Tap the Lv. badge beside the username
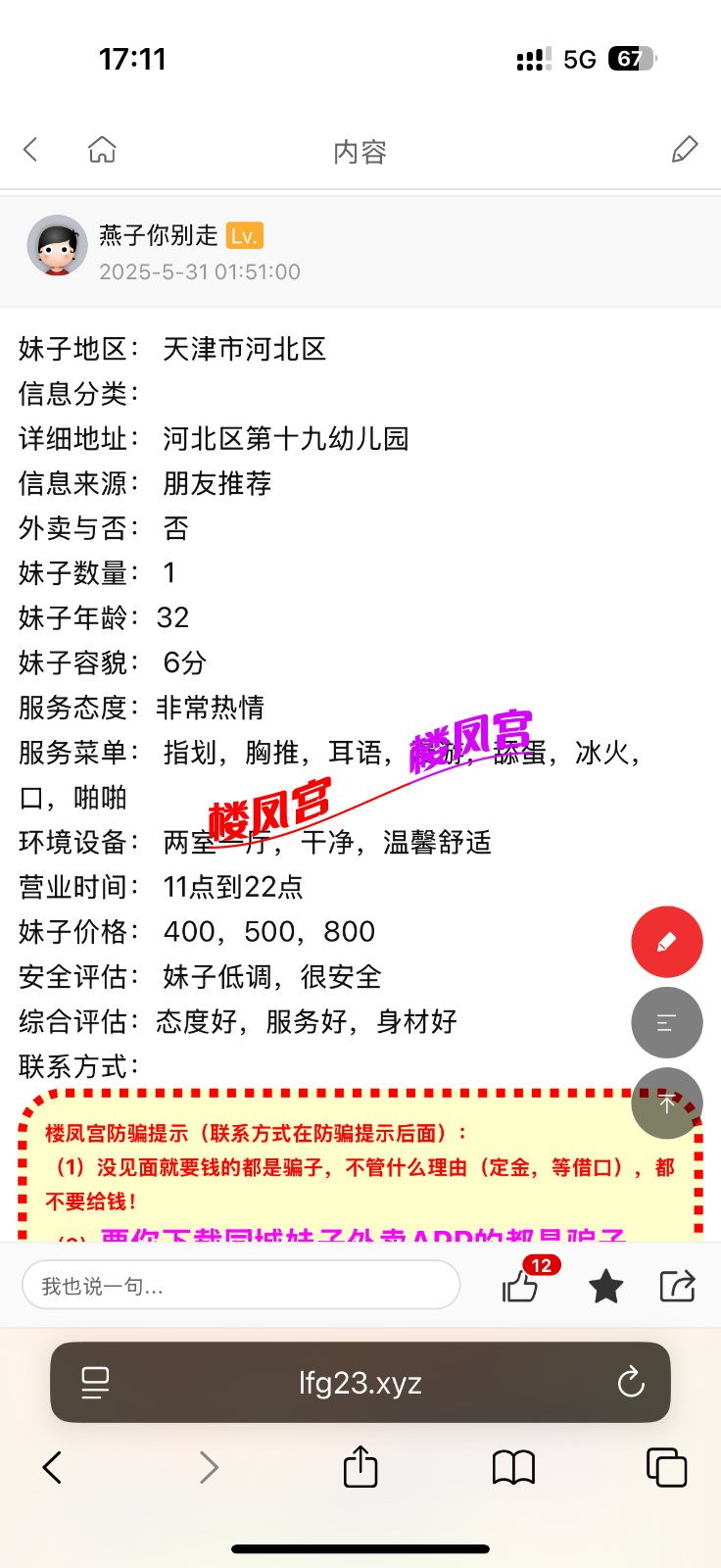The image size is (721, 1568). pos(247,235)
